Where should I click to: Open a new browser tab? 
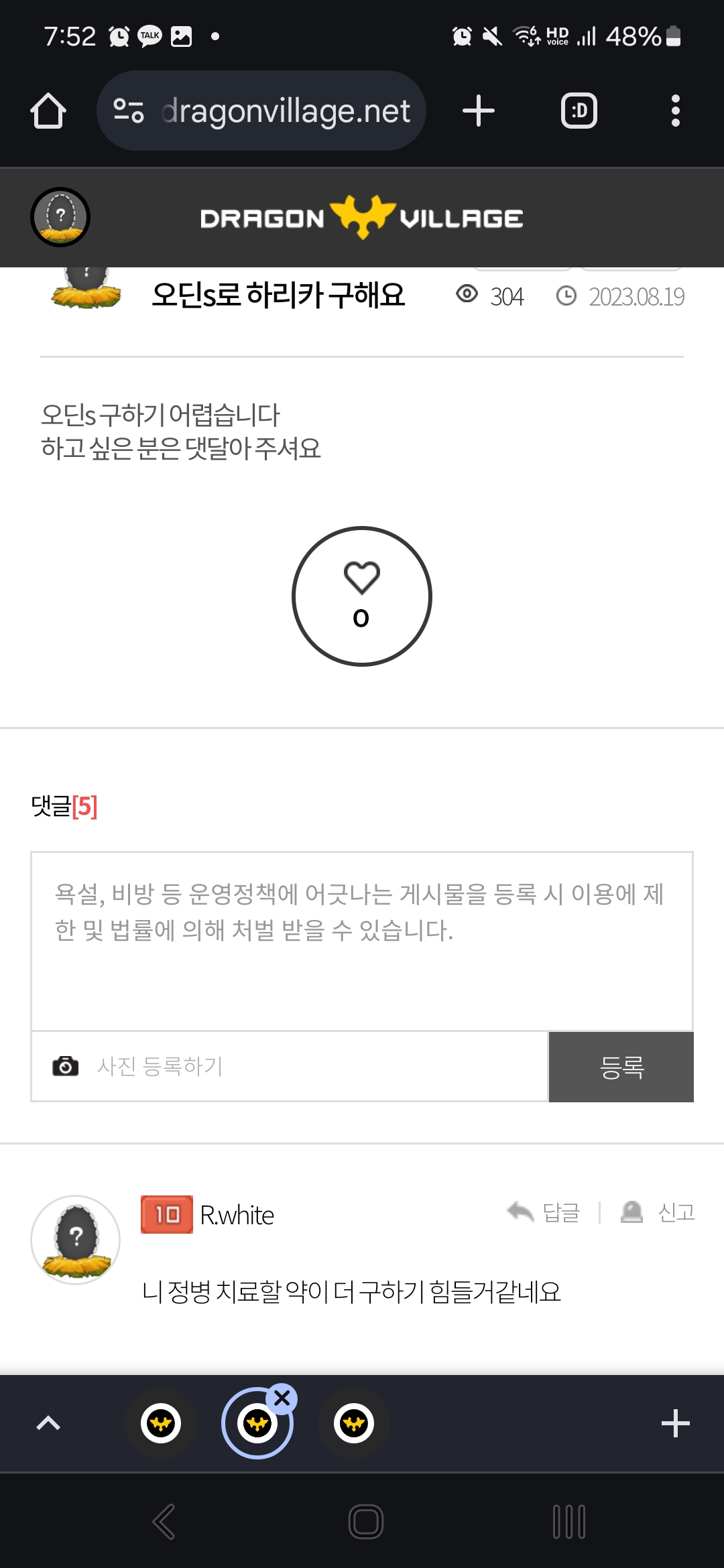(x=479, y=111)
